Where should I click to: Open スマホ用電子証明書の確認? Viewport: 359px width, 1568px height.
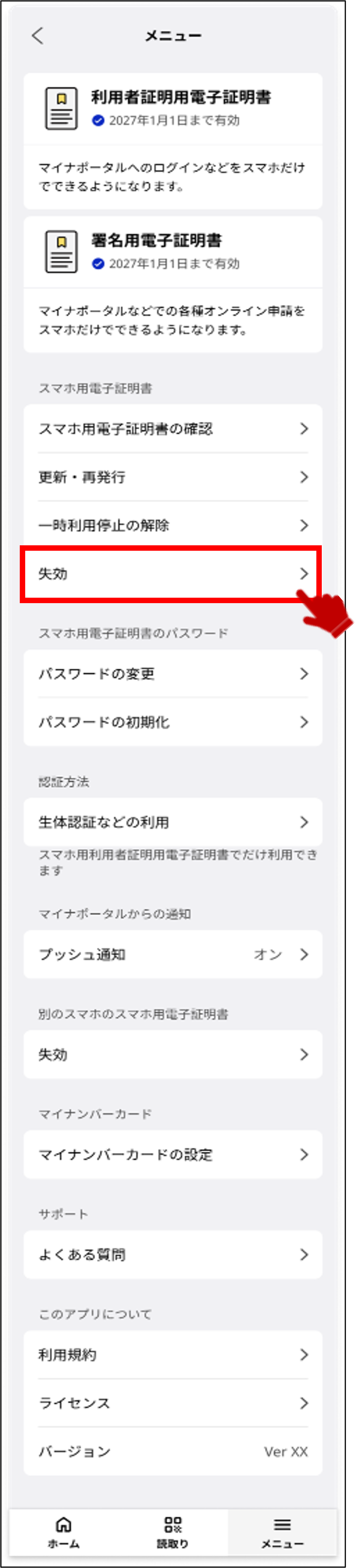pos(173,429)
